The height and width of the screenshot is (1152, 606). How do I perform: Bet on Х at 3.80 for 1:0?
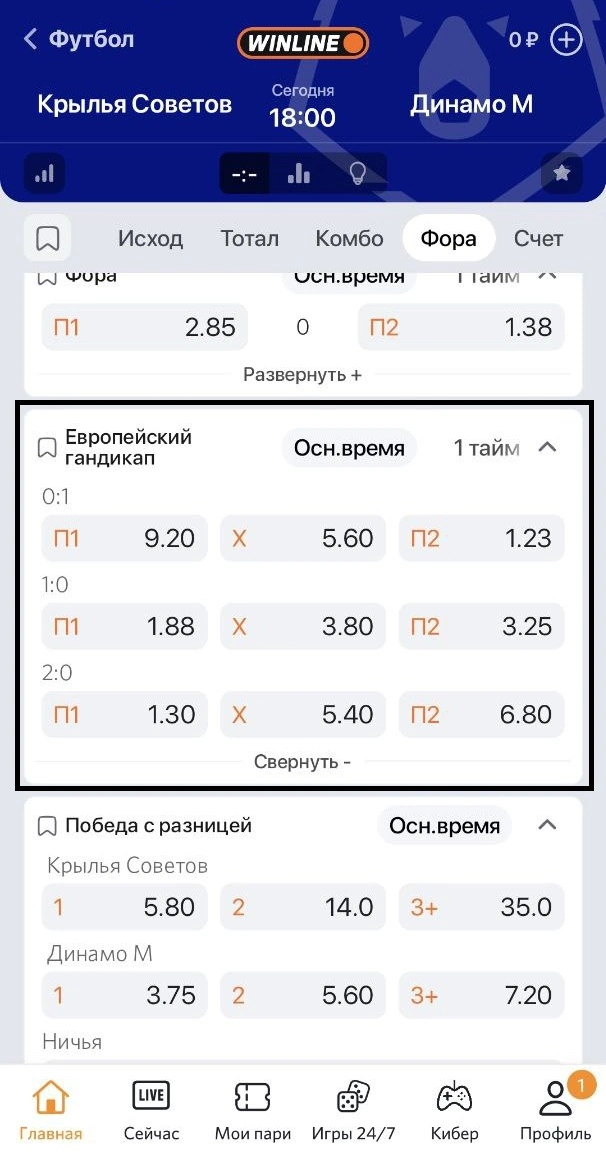coord(302,627)
